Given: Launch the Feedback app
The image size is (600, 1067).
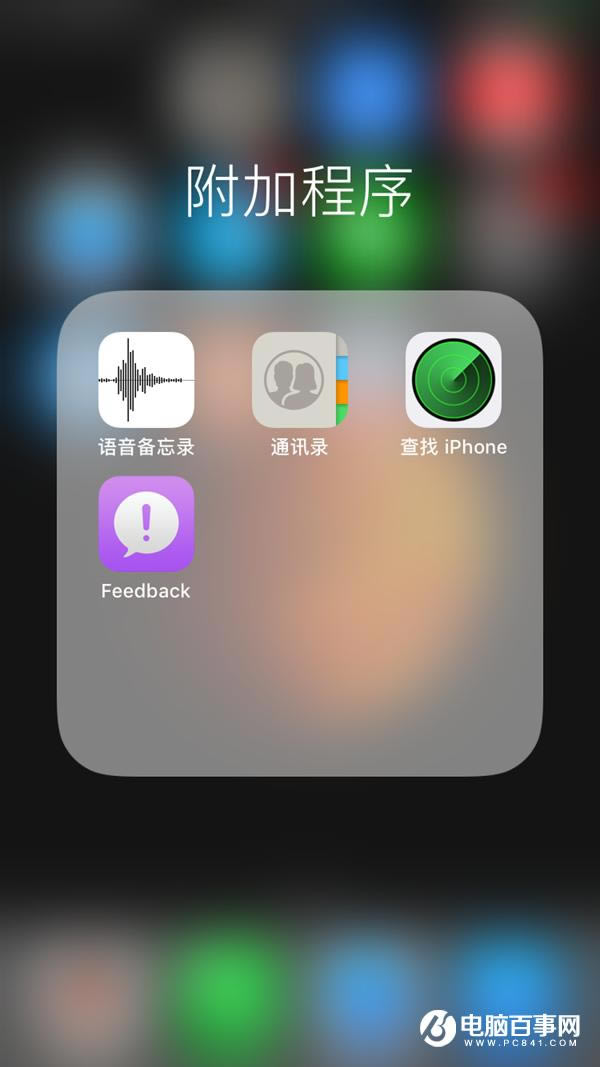Looking at the screenshot, I should [146, 524].
